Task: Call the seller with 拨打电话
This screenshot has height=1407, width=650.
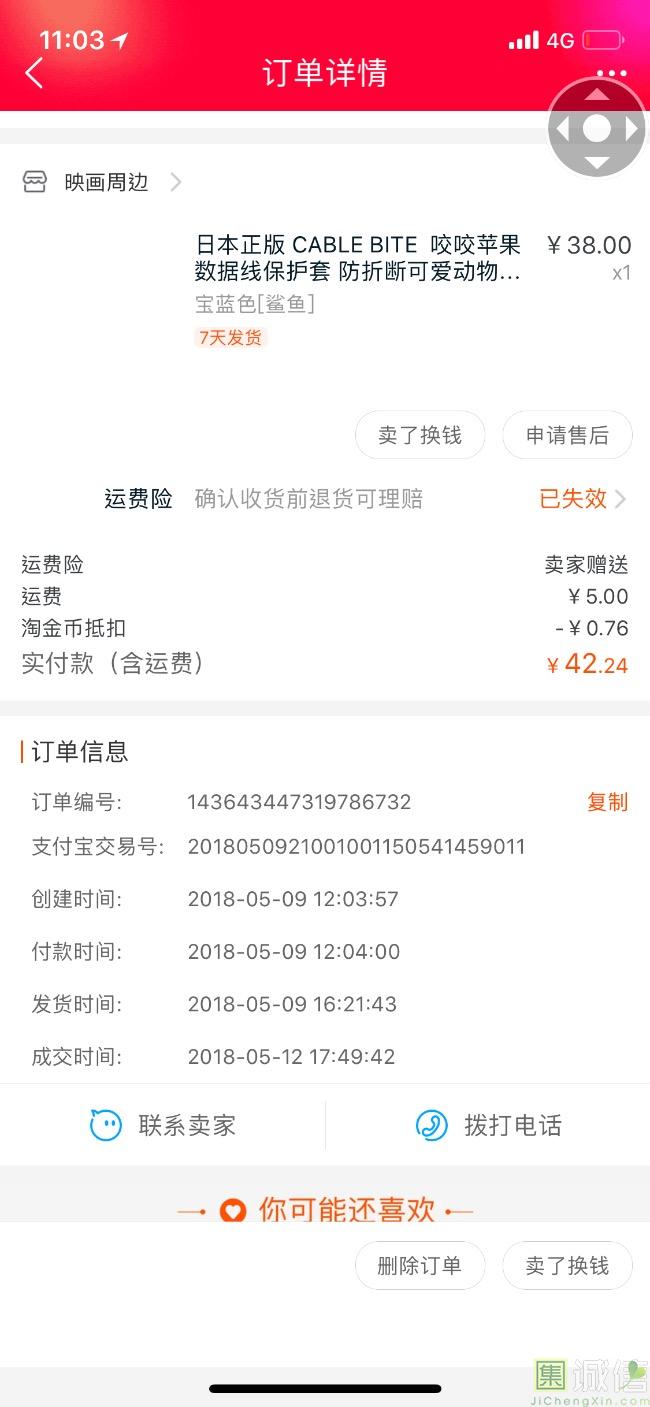Action: (488, 1125)
